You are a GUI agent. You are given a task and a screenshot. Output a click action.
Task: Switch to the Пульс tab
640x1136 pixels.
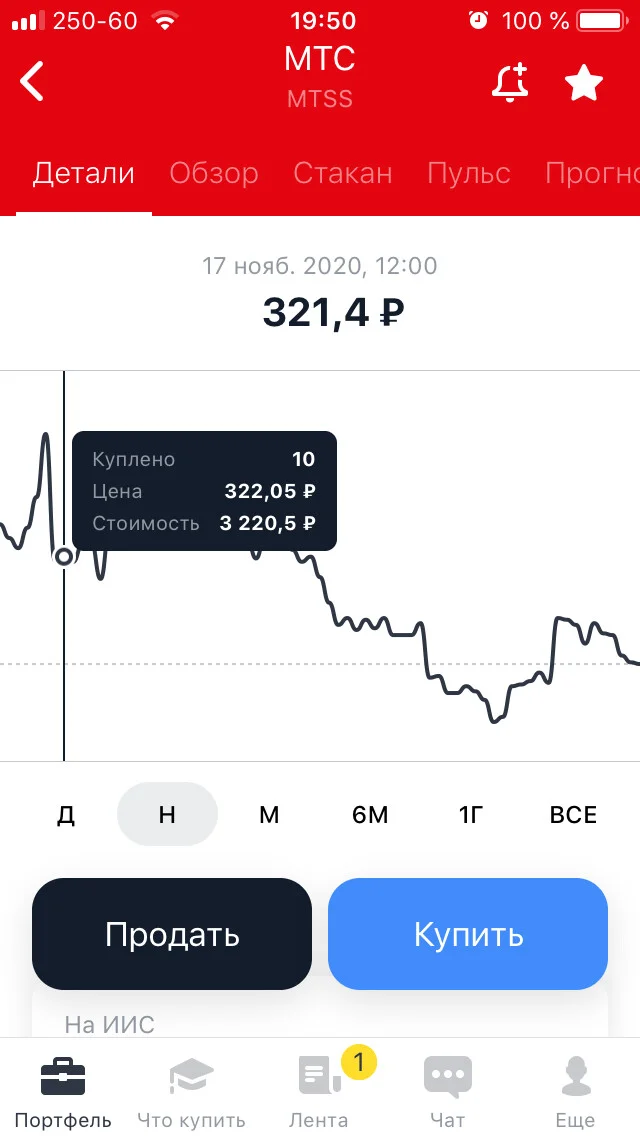tap(469, 173)
